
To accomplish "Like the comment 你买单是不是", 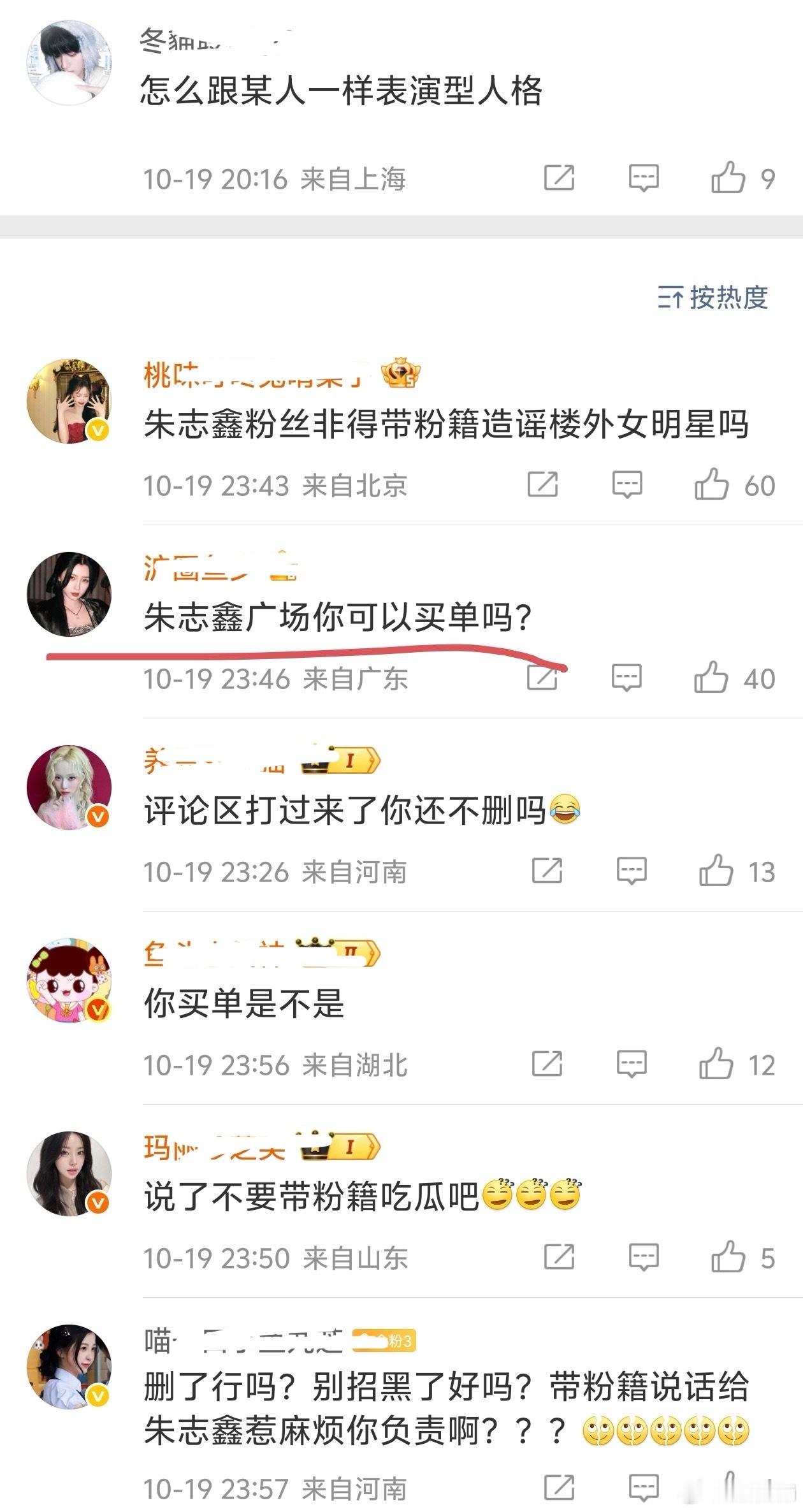I will pyautogui.click(x=716, y=1064).
